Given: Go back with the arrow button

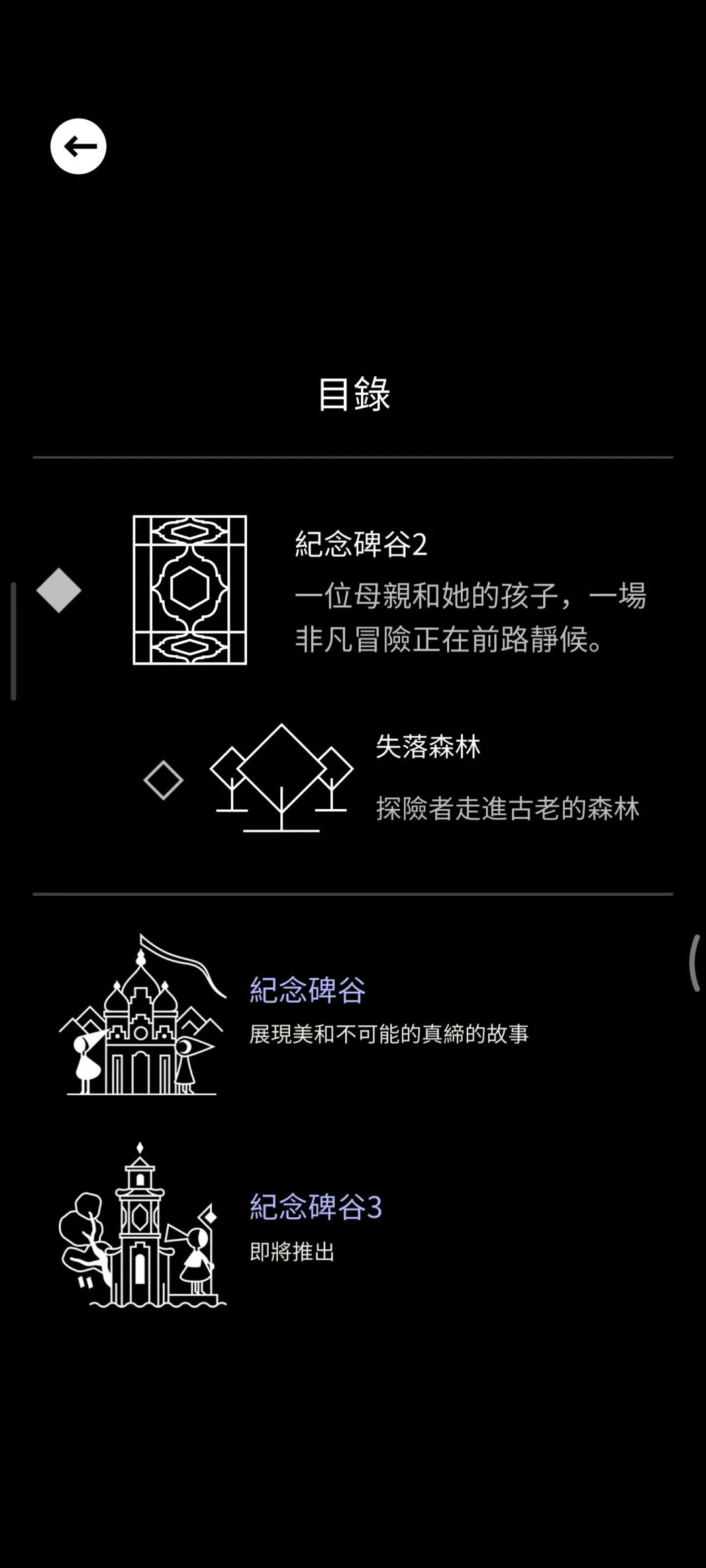Looking at the screenshot, I should (x=78, y=146).
